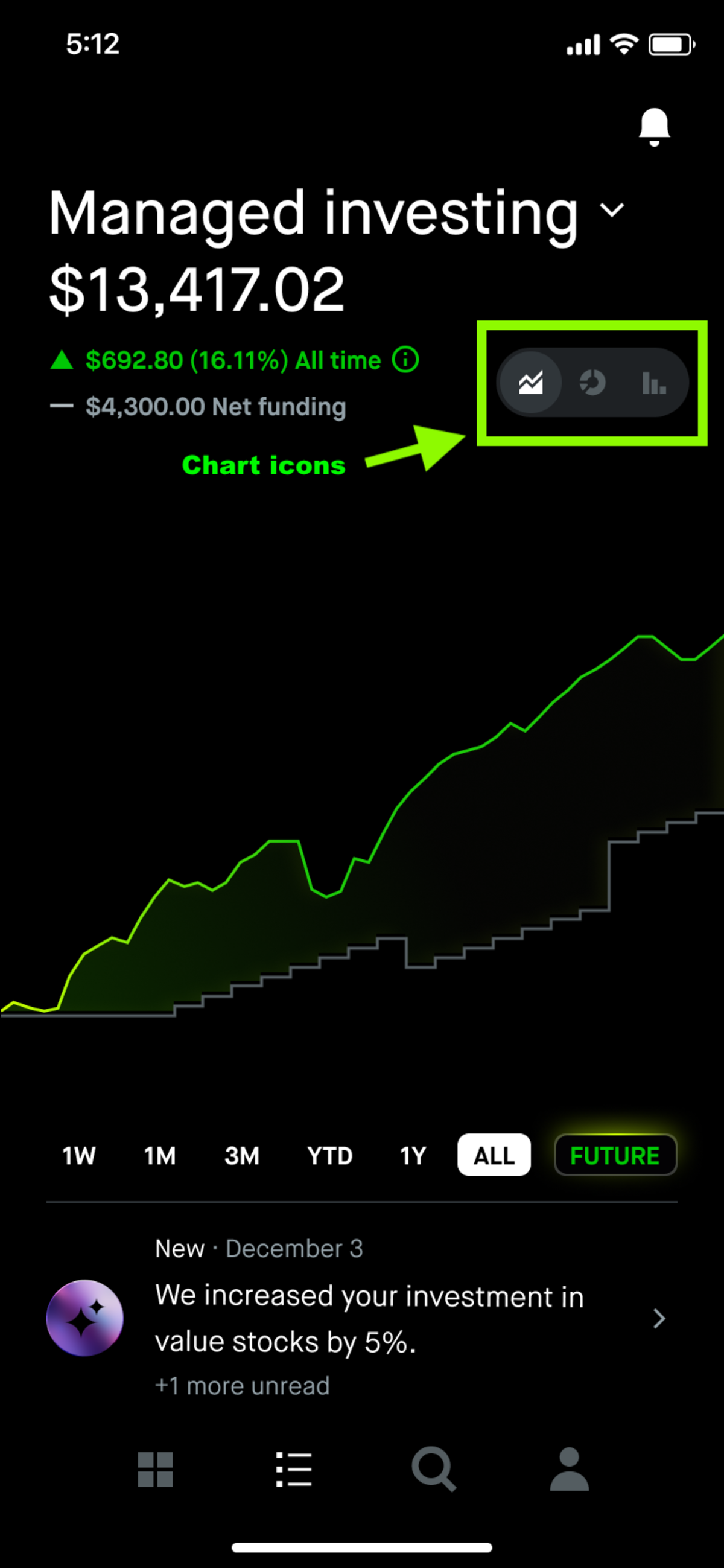Screen dimensions: 724x1568
Task: Go to the profile tab
Action: coord(569,1470)
